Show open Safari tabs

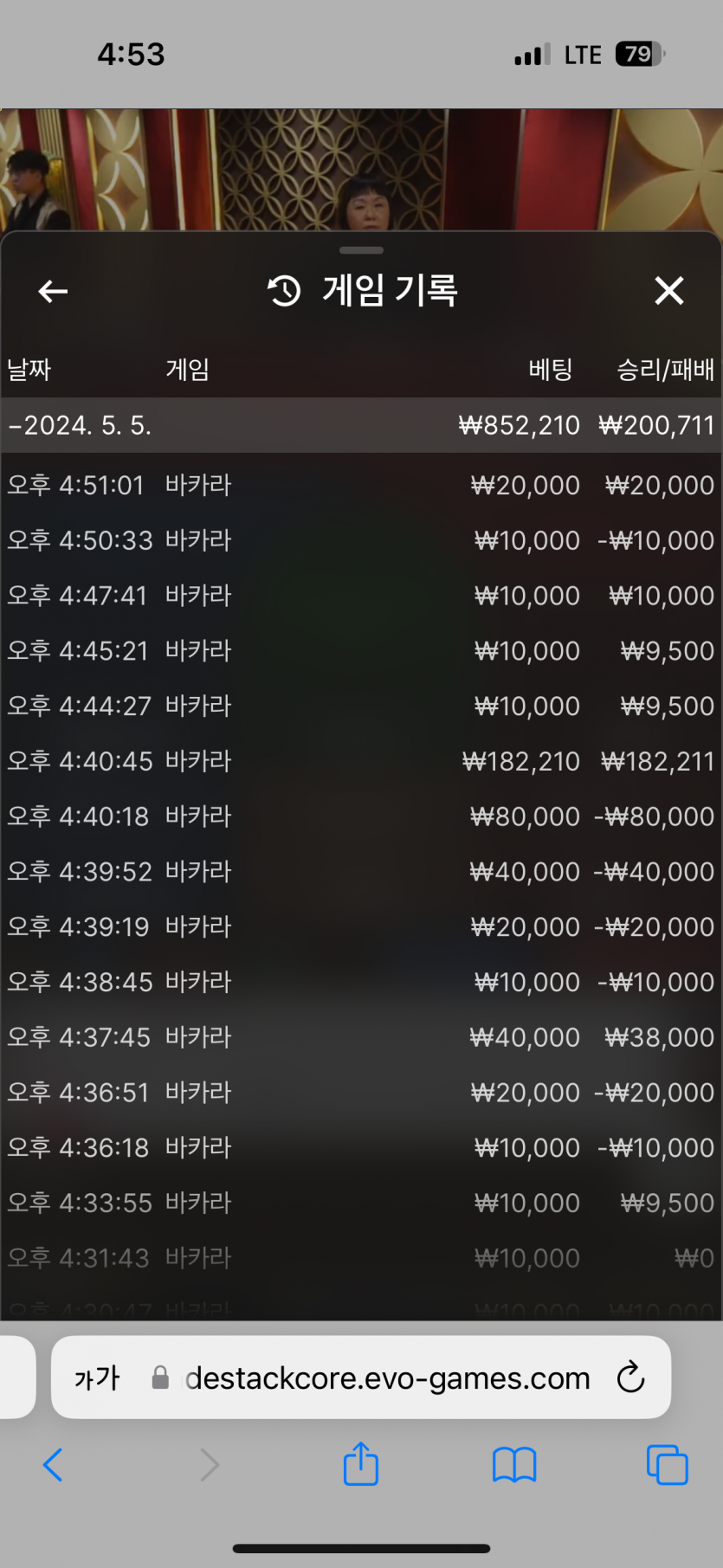(x=667, y=1465)
